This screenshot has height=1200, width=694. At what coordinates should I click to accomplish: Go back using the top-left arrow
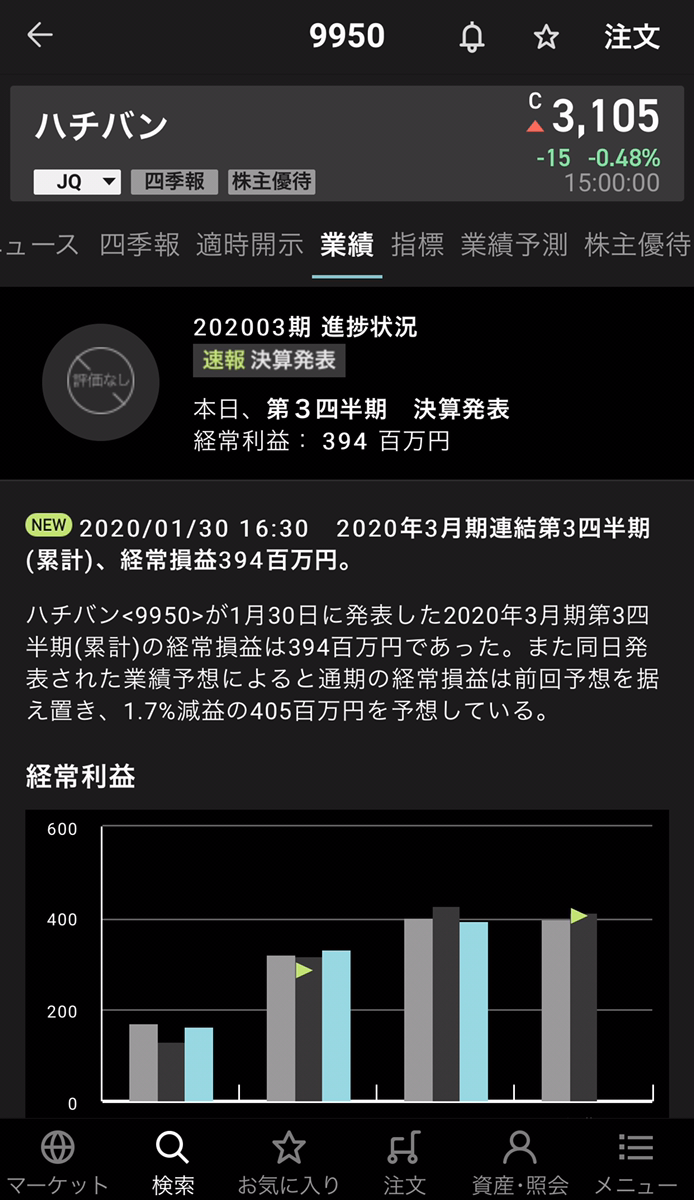click(40, 36)
